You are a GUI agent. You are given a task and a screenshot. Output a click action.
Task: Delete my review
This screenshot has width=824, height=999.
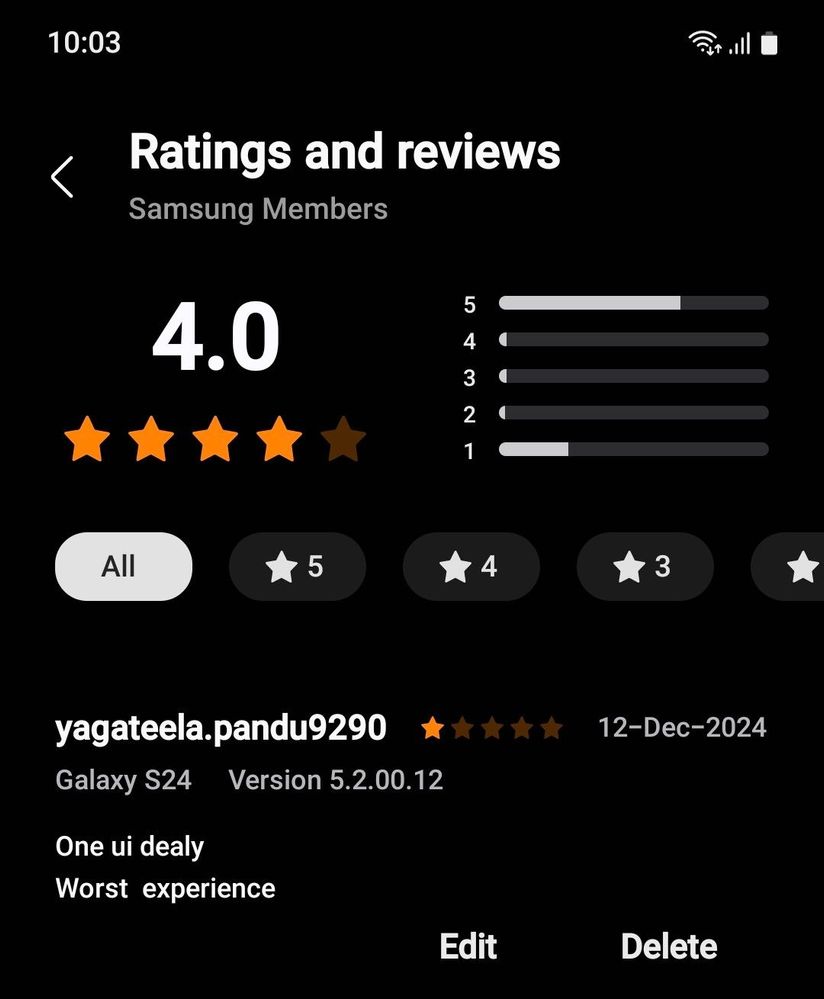coord(669,946)
